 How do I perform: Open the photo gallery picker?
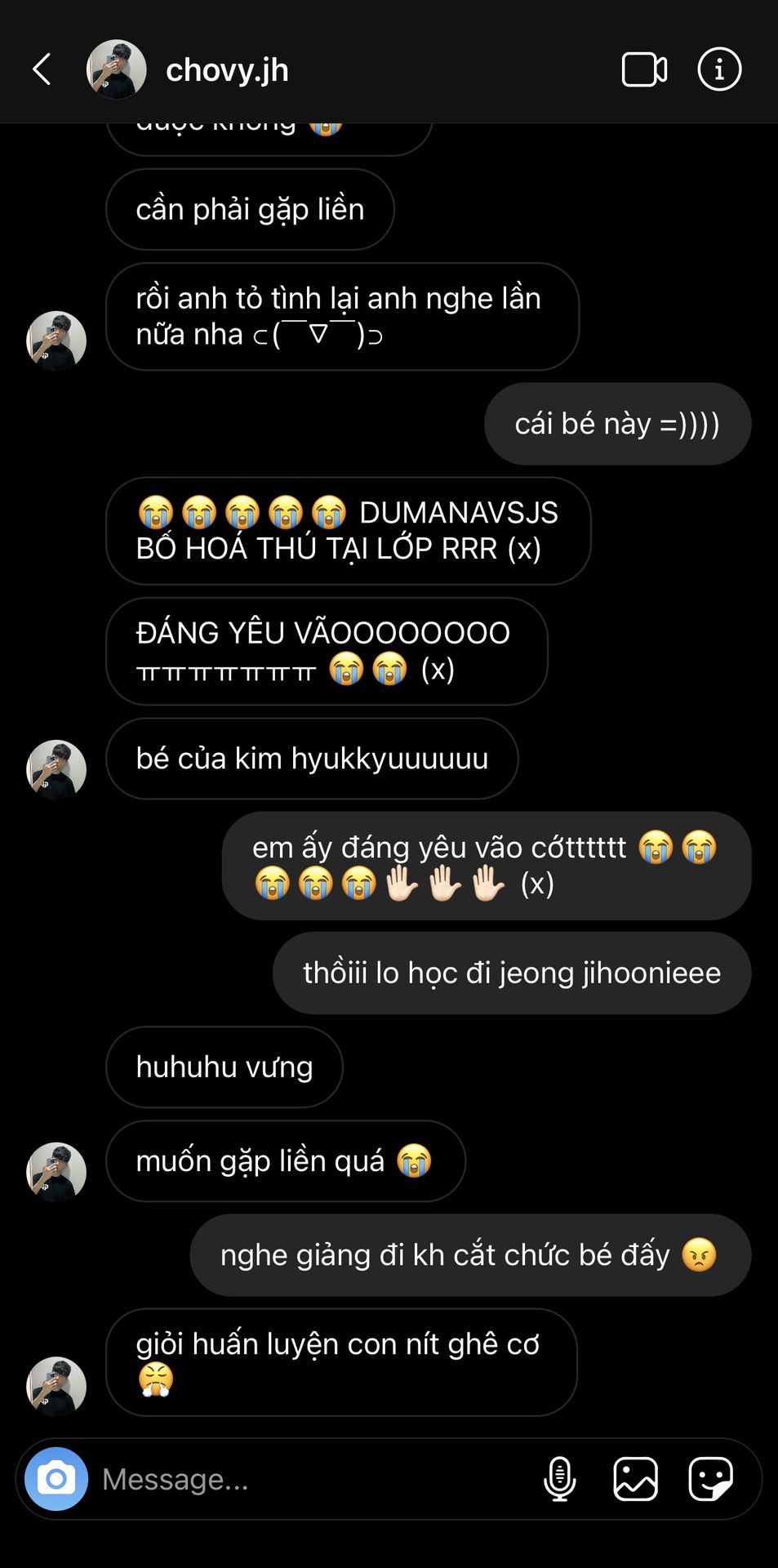pos(635,1478)
